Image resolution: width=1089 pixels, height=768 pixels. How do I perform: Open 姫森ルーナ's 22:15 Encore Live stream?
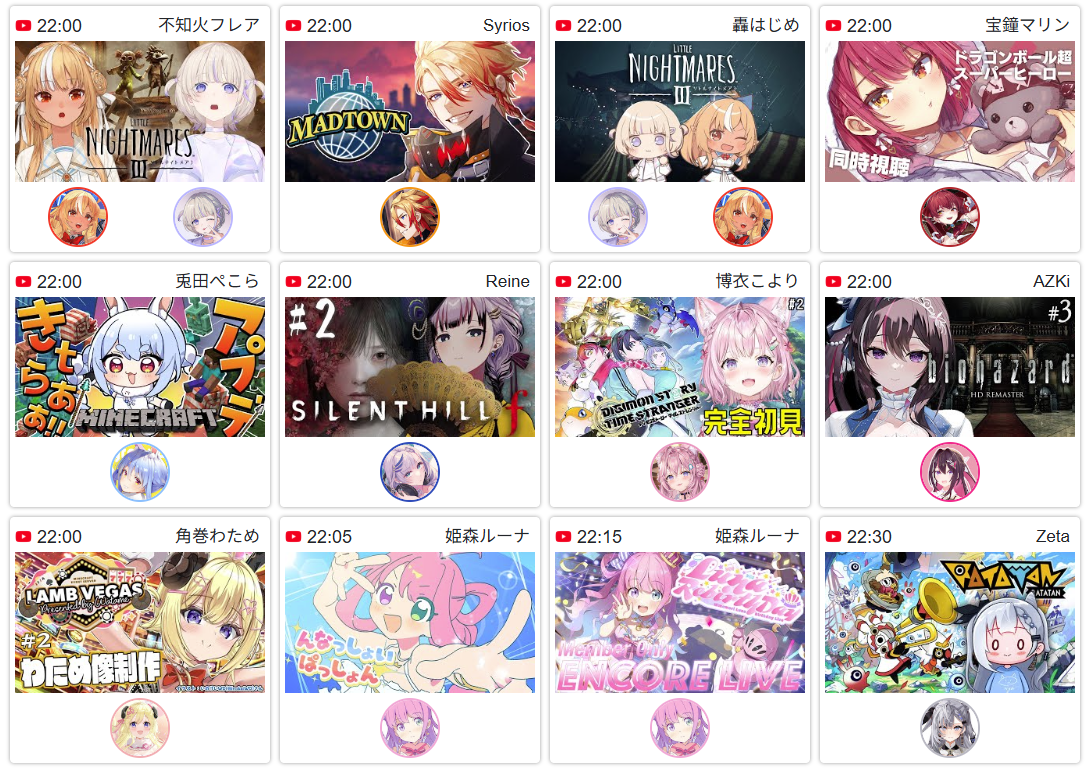[680, 640]
